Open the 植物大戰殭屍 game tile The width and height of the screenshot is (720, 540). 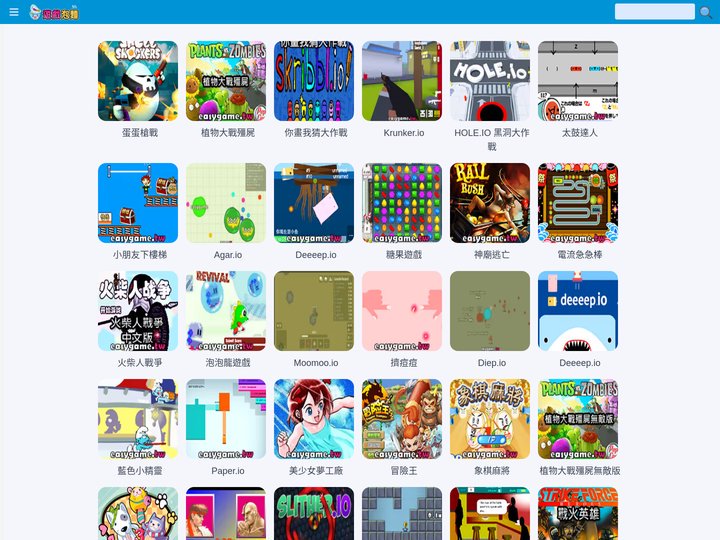pos(226,81)
